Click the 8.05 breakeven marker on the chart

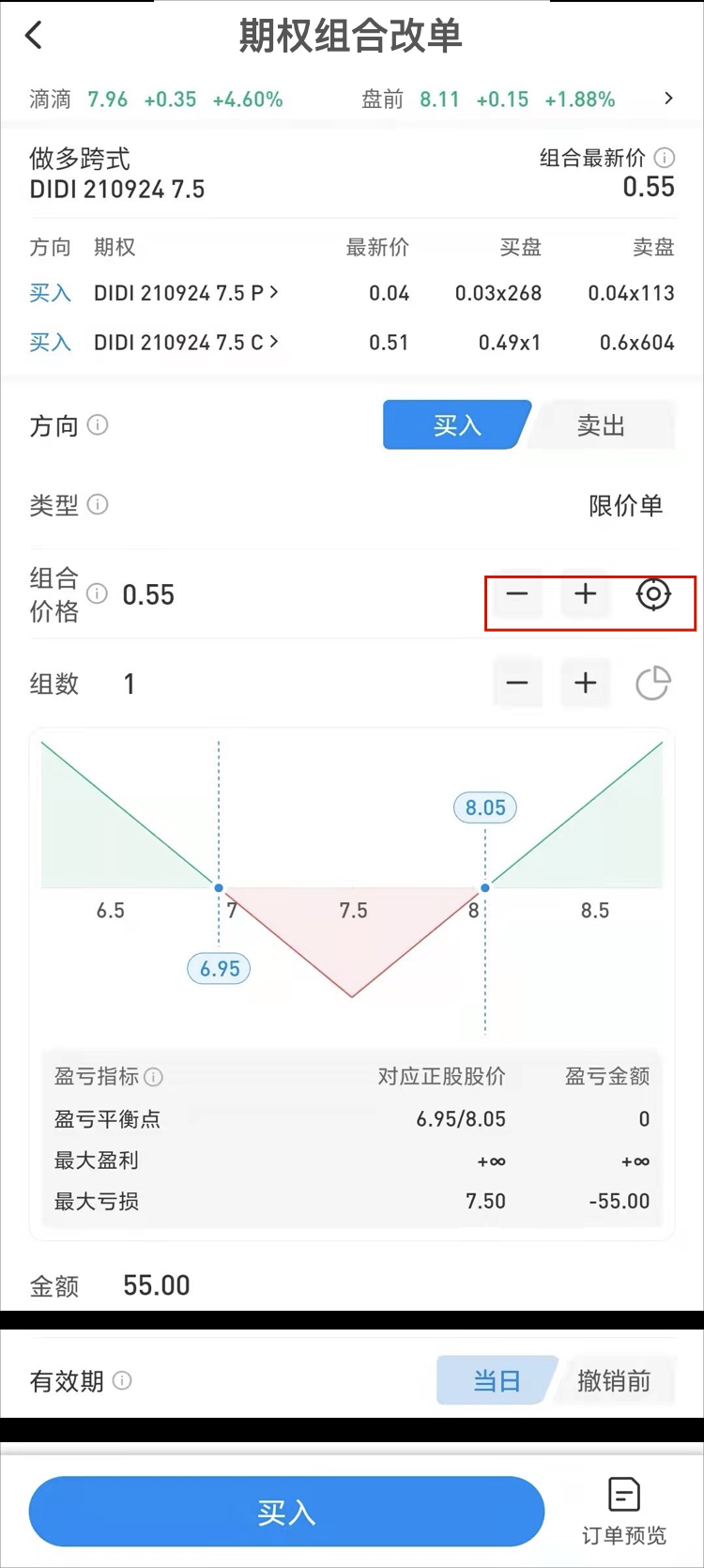[x=484, y=807]
